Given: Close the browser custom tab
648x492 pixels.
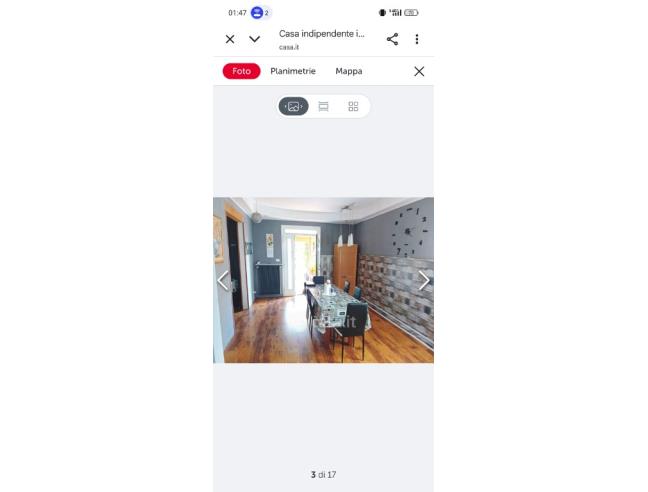Looking at the screenshot, I should [x=230, y=39].
